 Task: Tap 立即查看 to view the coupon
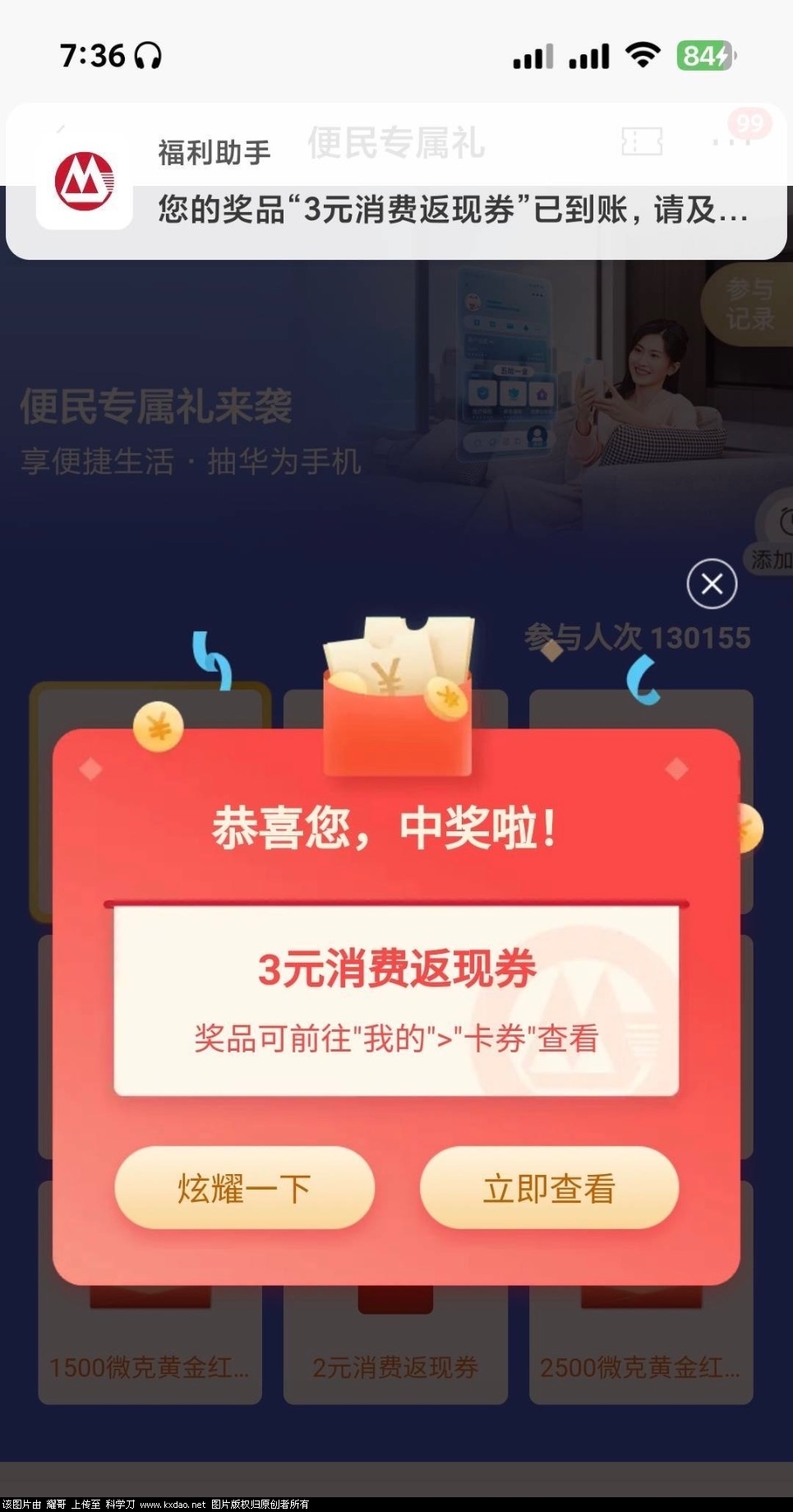[x=549, y=1188]
